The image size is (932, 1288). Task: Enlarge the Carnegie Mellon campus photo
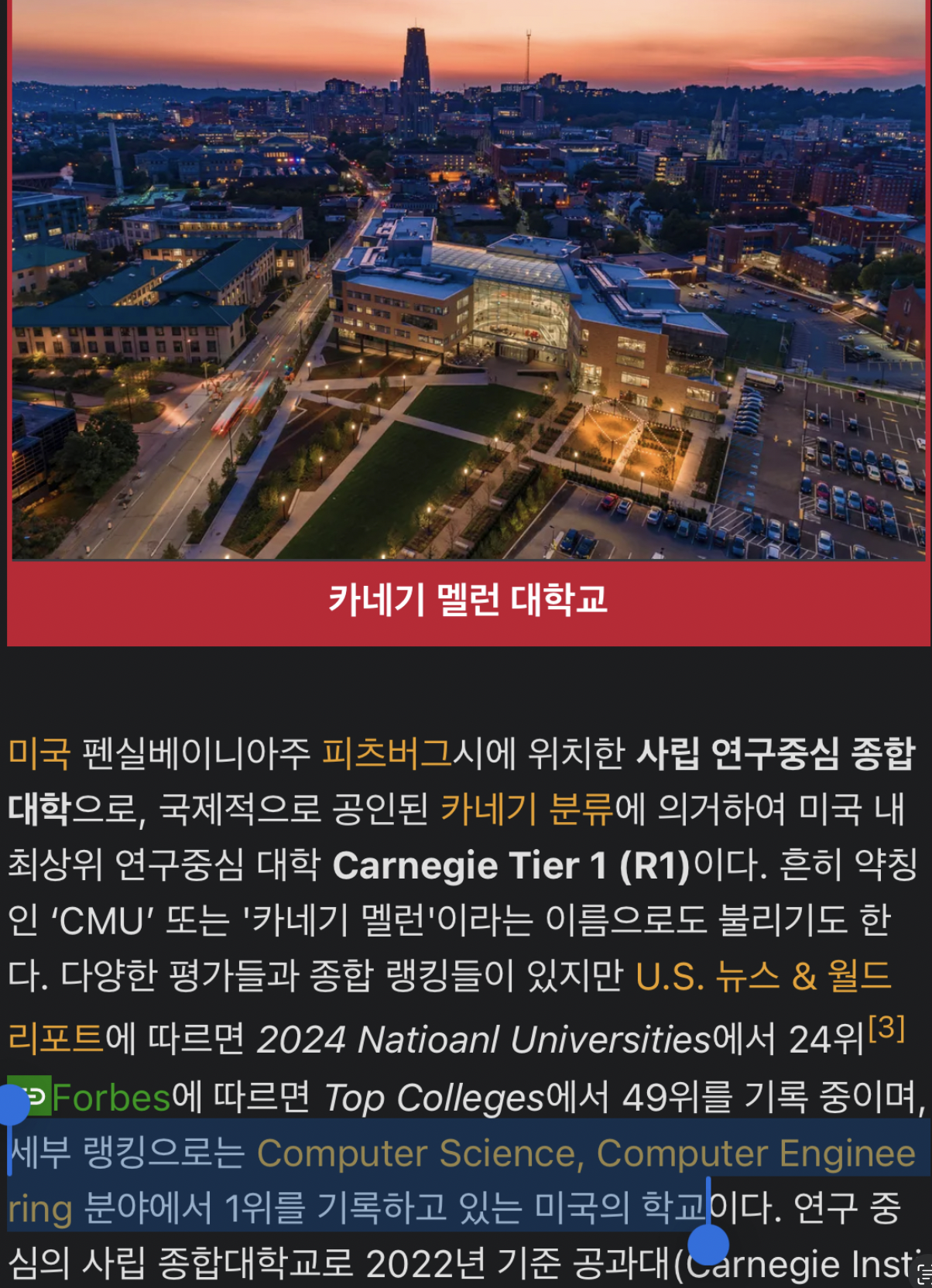click(x=468, y=279)
